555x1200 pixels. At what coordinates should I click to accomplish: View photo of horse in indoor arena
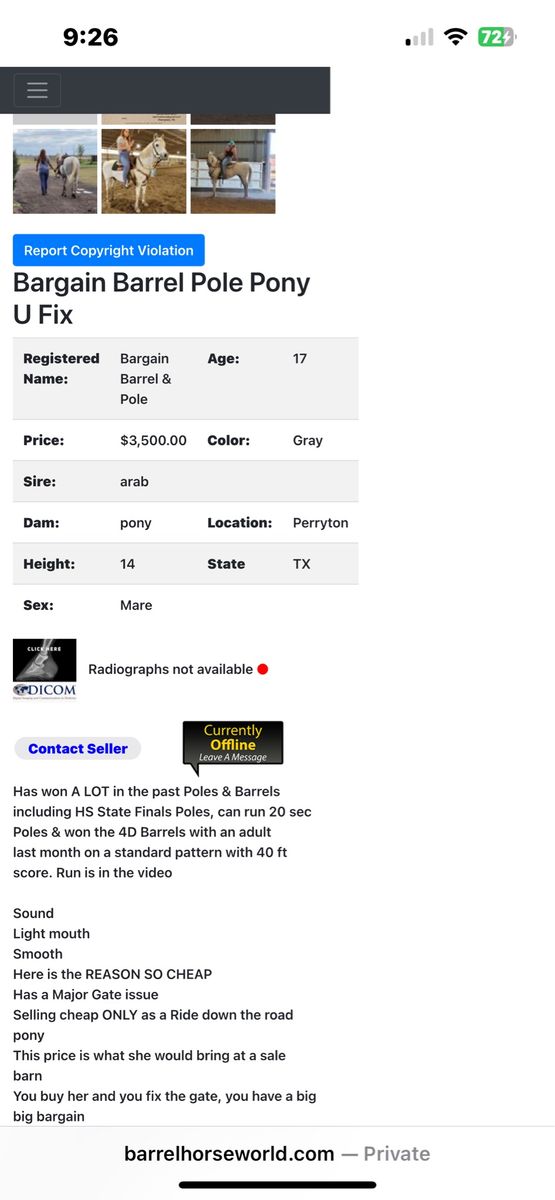pos(233,171)
